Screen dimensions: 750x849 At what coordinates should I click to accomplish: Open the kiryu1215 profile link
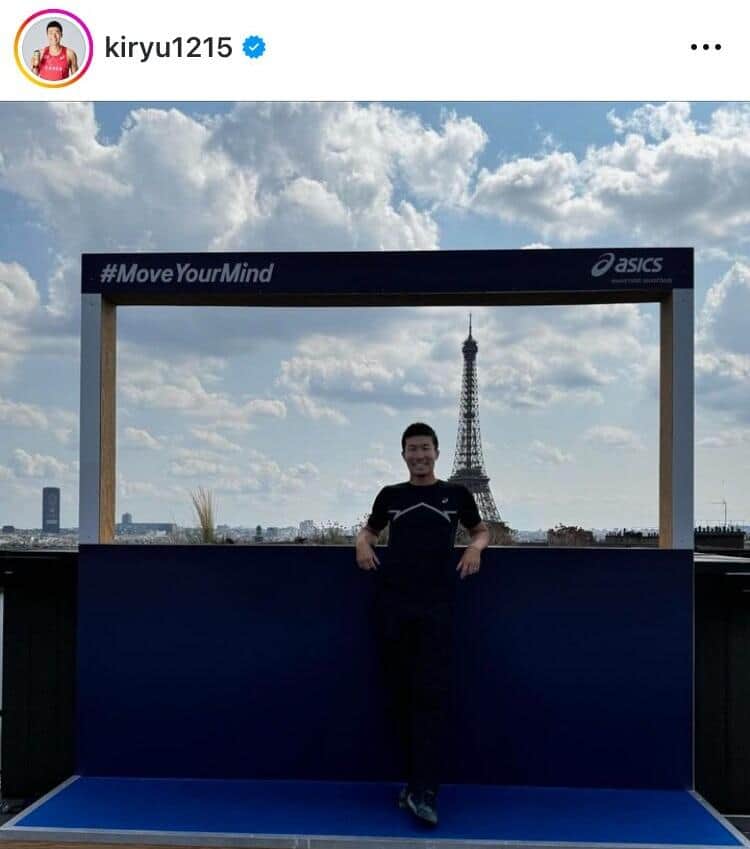(168, 47)
